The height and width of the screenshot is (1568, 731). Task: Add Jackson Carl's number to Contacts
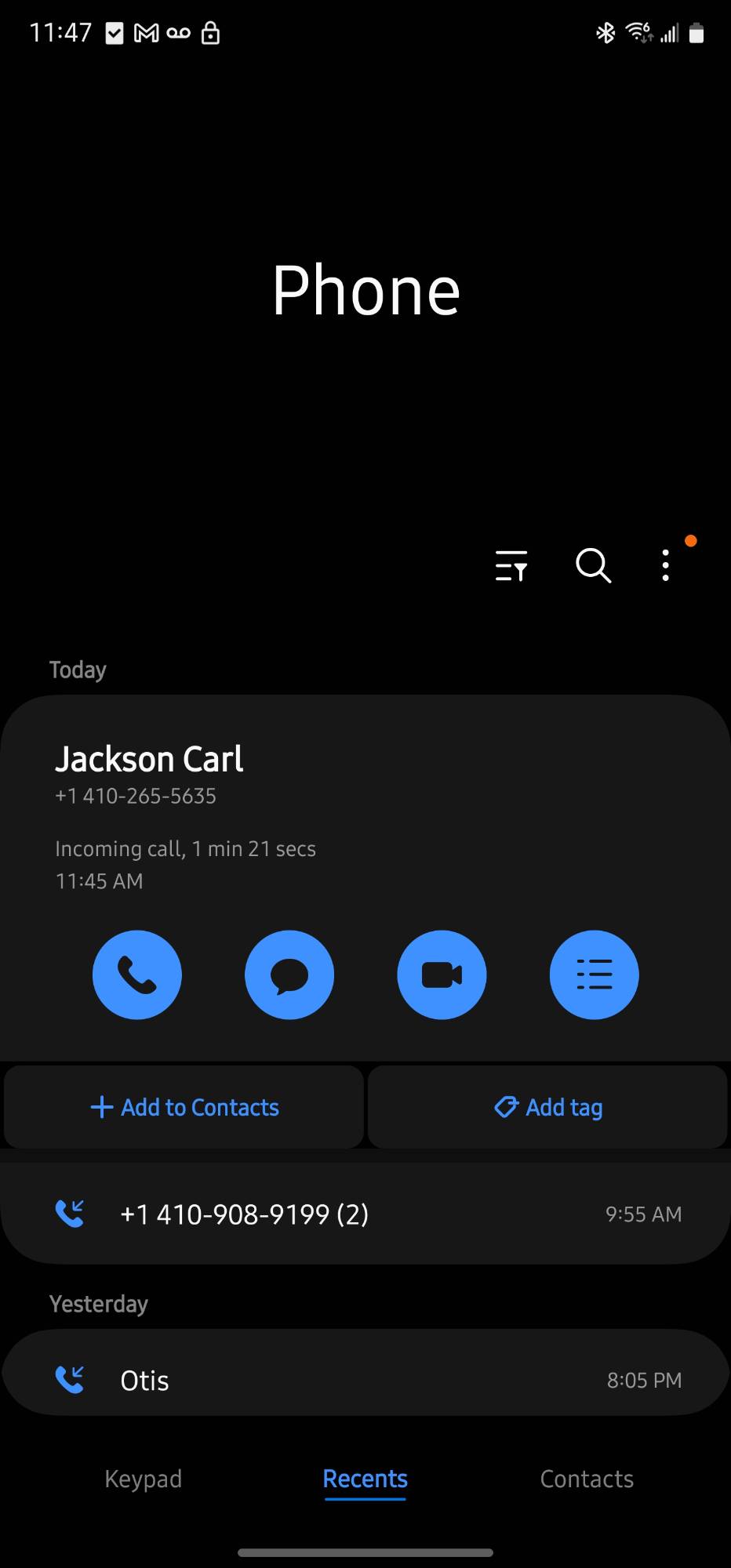coord(184,1107)
